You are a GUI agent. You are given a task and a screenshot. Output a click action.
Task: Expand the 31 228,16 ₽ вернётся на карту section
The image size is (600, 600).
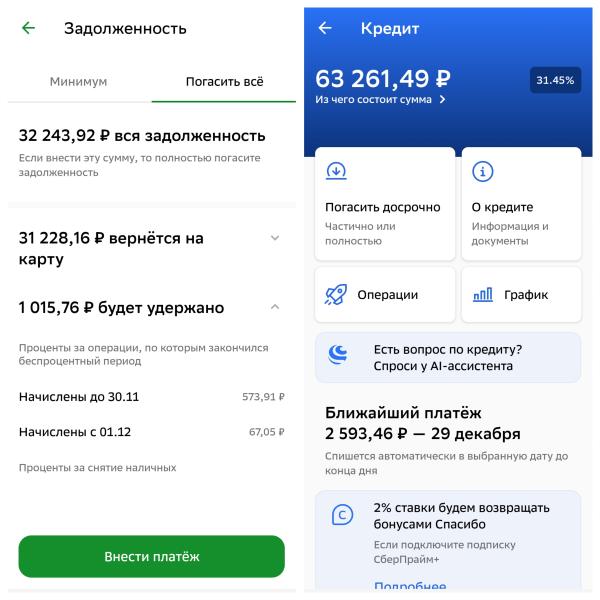[275, 238]
